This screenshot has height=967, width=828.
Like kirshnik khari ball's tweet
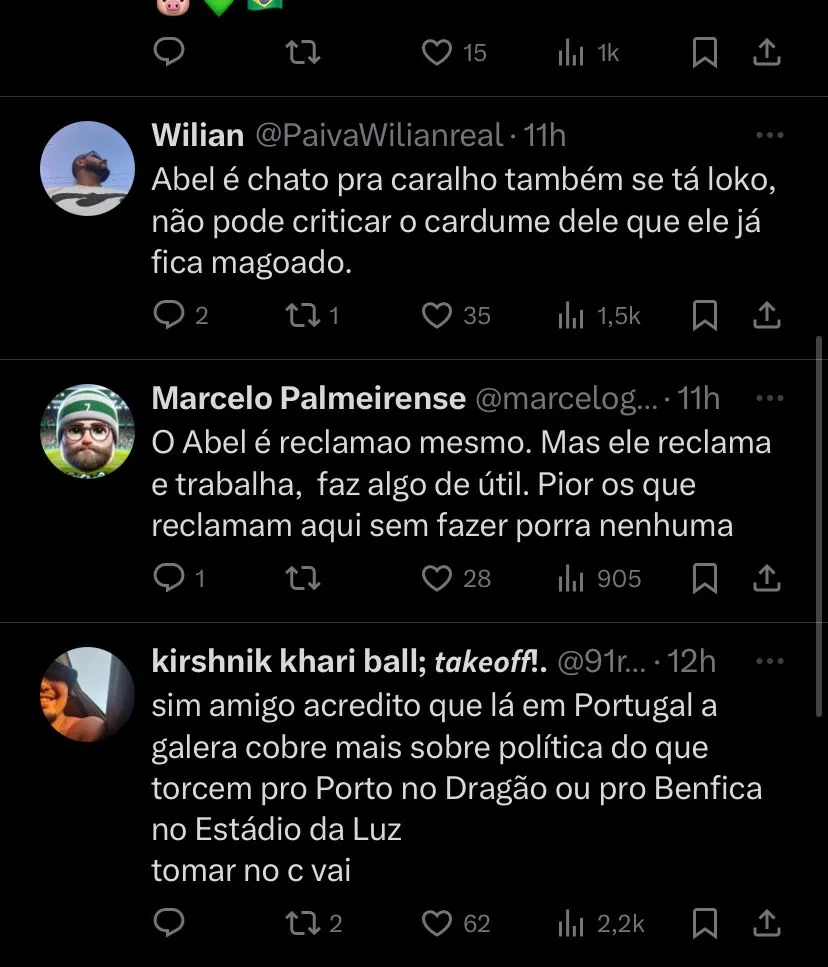[437, 923]
